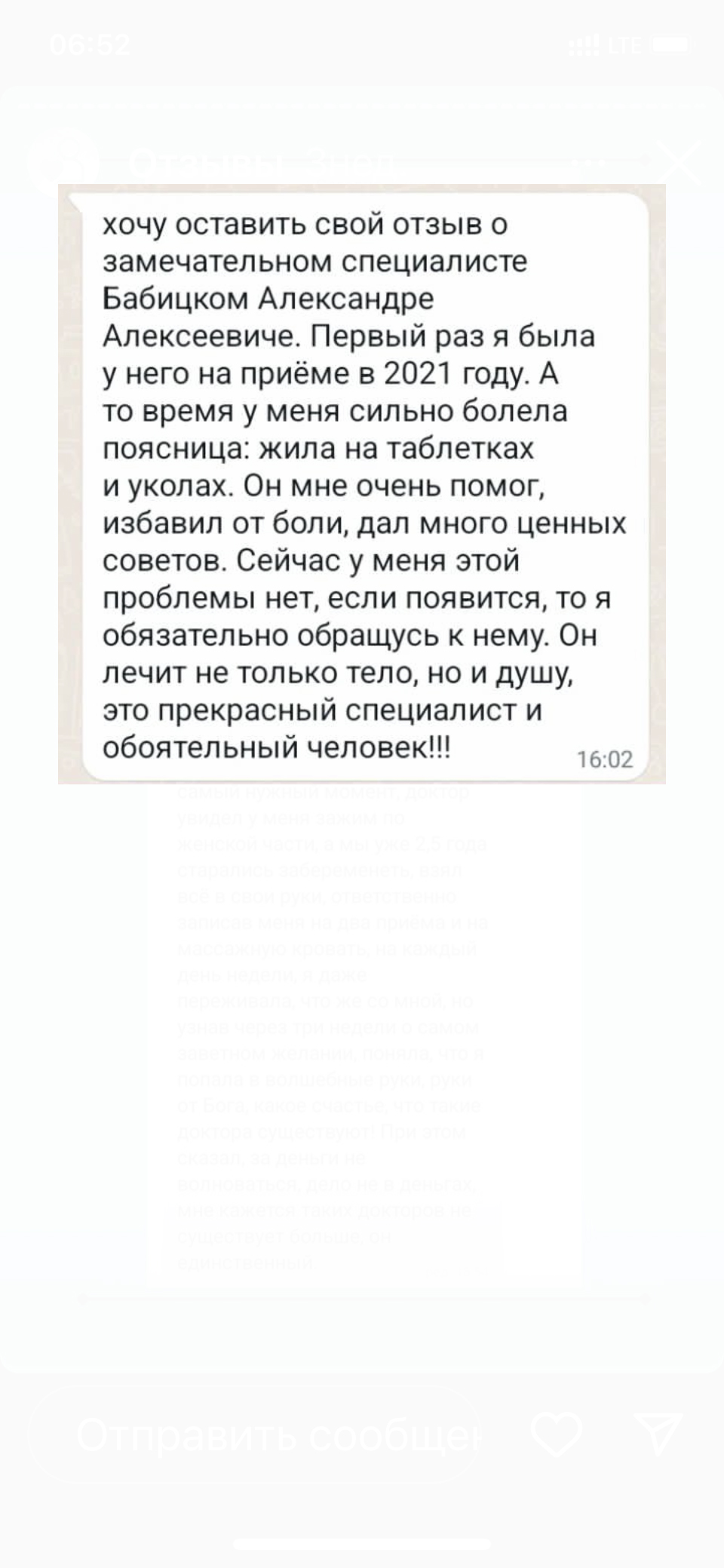Like the story with the heart icon
Image resolution: width=724 pixels, height=1568 pixels.
(556, 1434)
